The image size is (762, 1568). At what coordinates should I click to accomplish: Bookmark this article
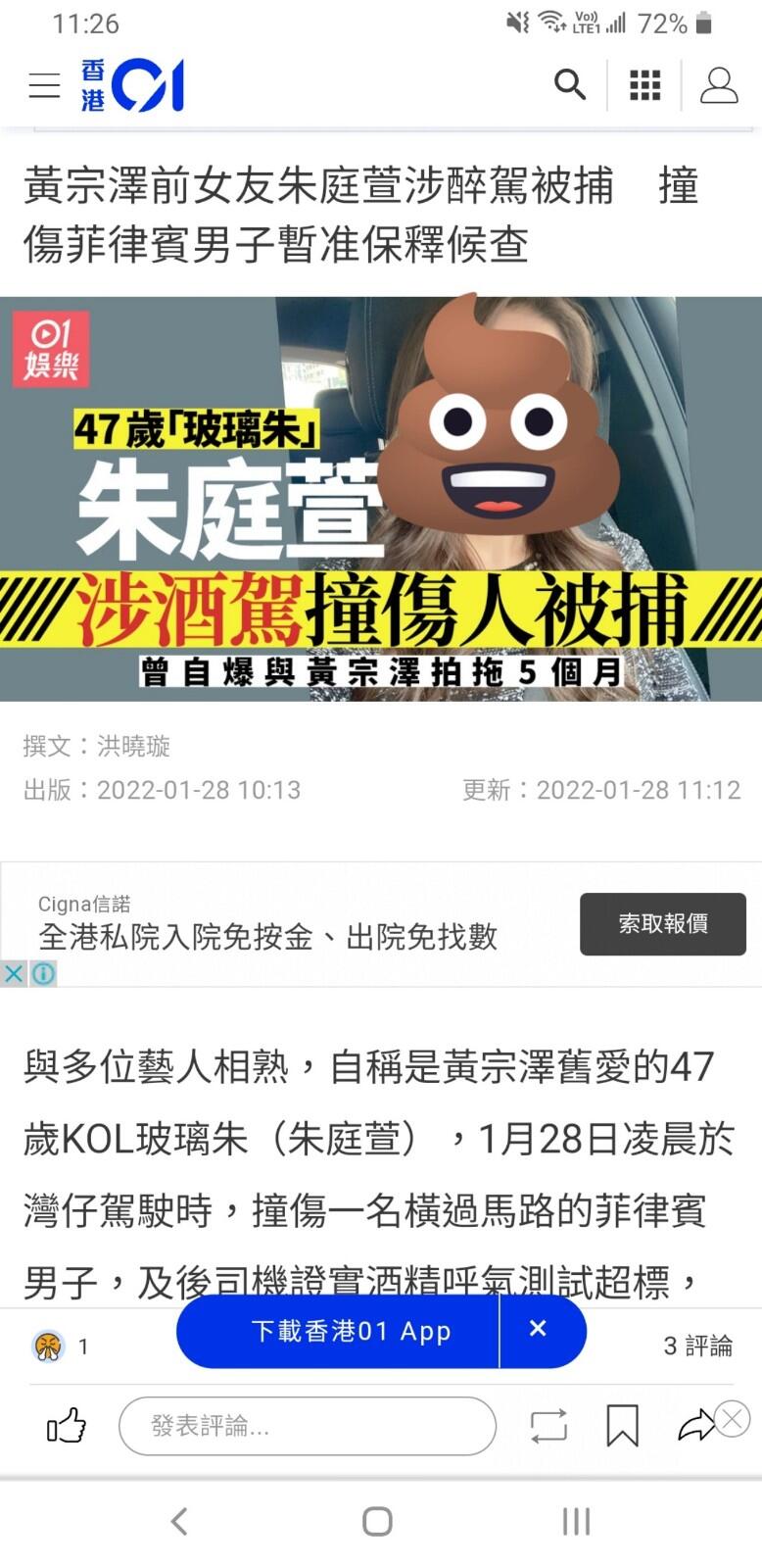(622, 1426)
